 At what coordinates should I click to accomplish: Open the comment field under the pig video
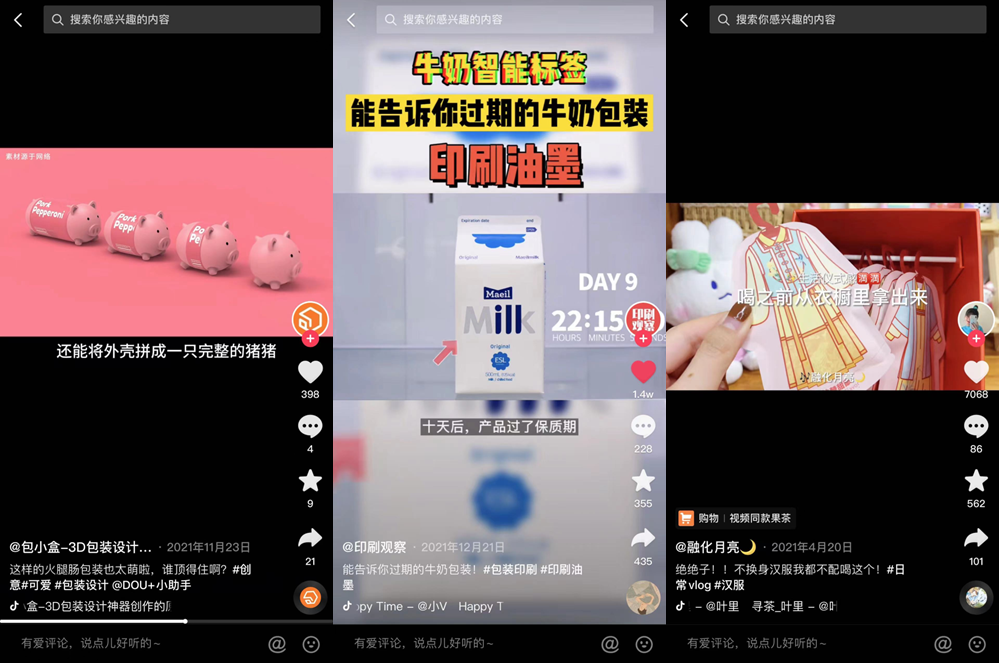tap(130, 643)
